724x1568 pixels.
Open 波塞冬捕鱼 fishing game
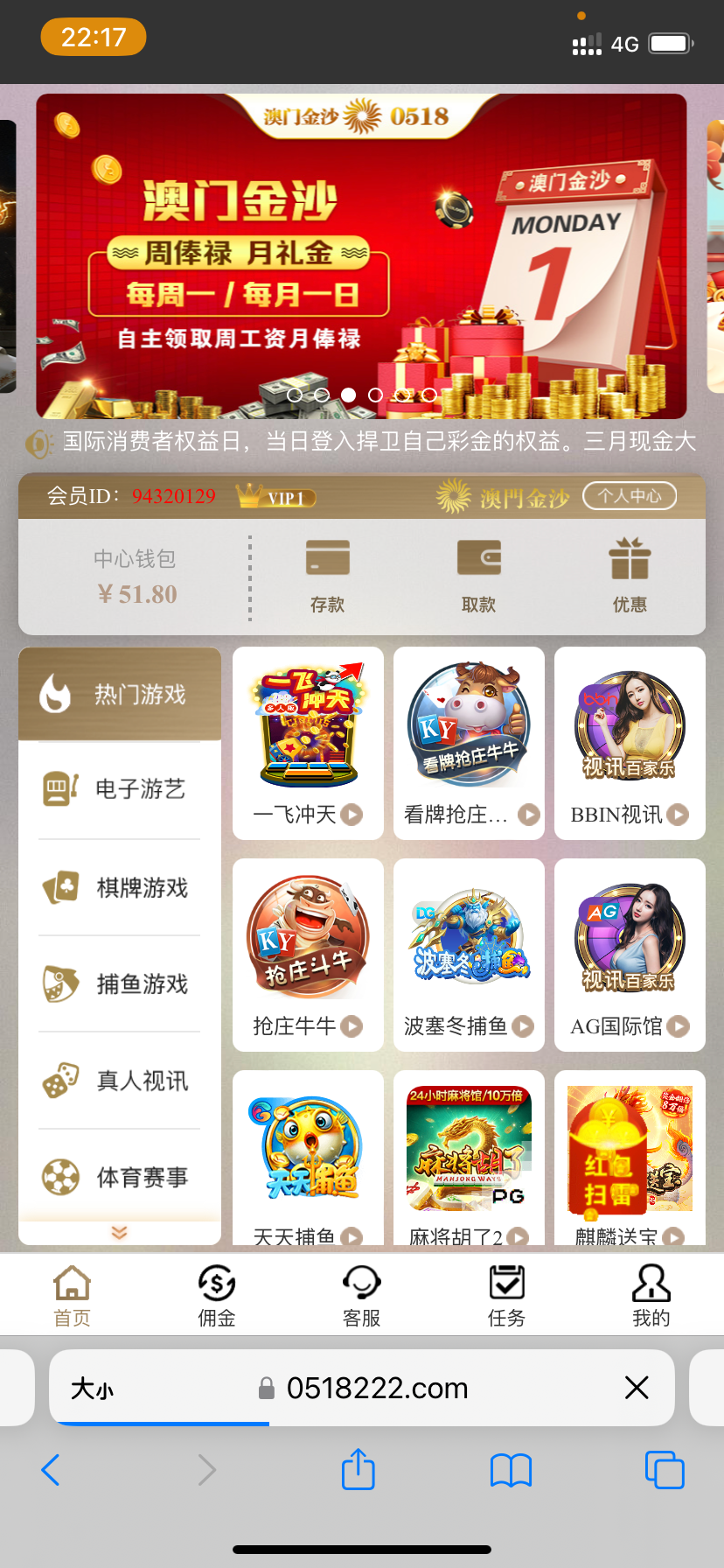[x=469, y=955]
